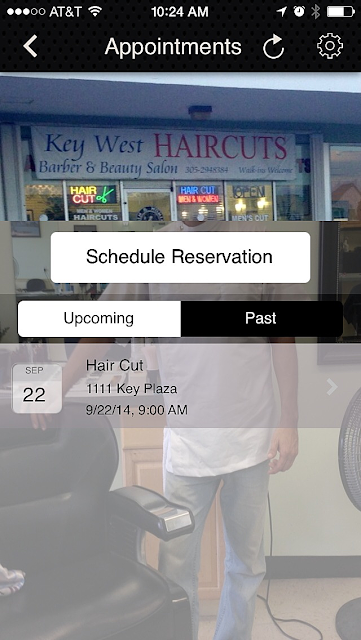Image resolution: width=361 pixels, height=640 pixels.
Task: Open the Hair Cut appointment on Sep 22
Action: 180,387
